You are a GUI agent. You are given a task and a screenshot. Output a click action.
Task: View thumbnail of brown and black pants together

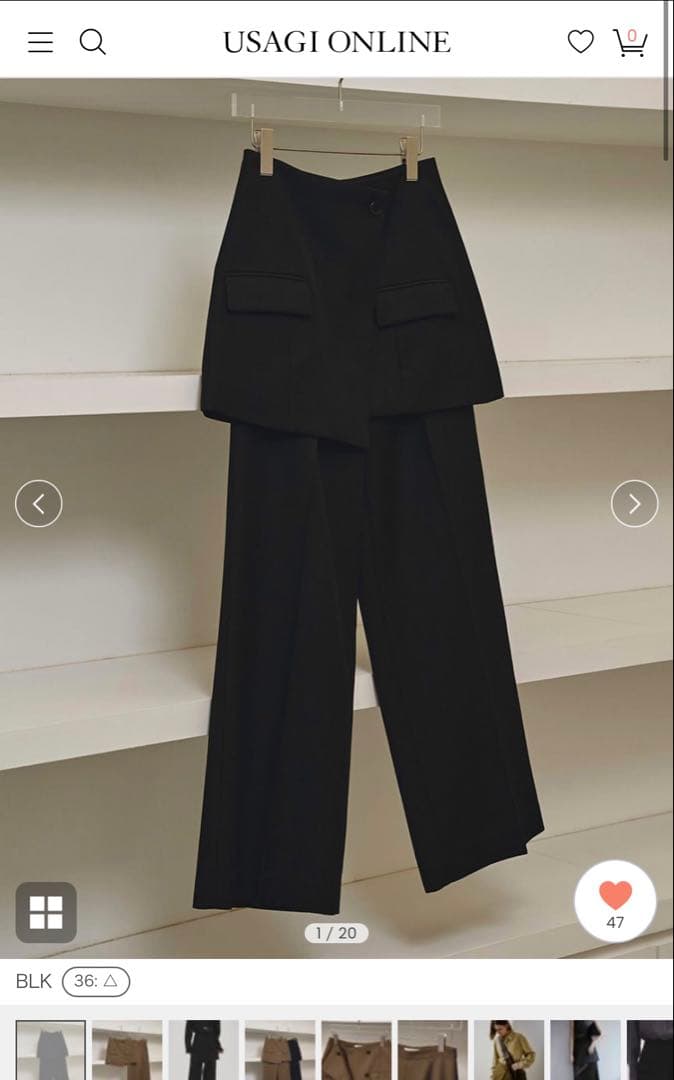280,1050
